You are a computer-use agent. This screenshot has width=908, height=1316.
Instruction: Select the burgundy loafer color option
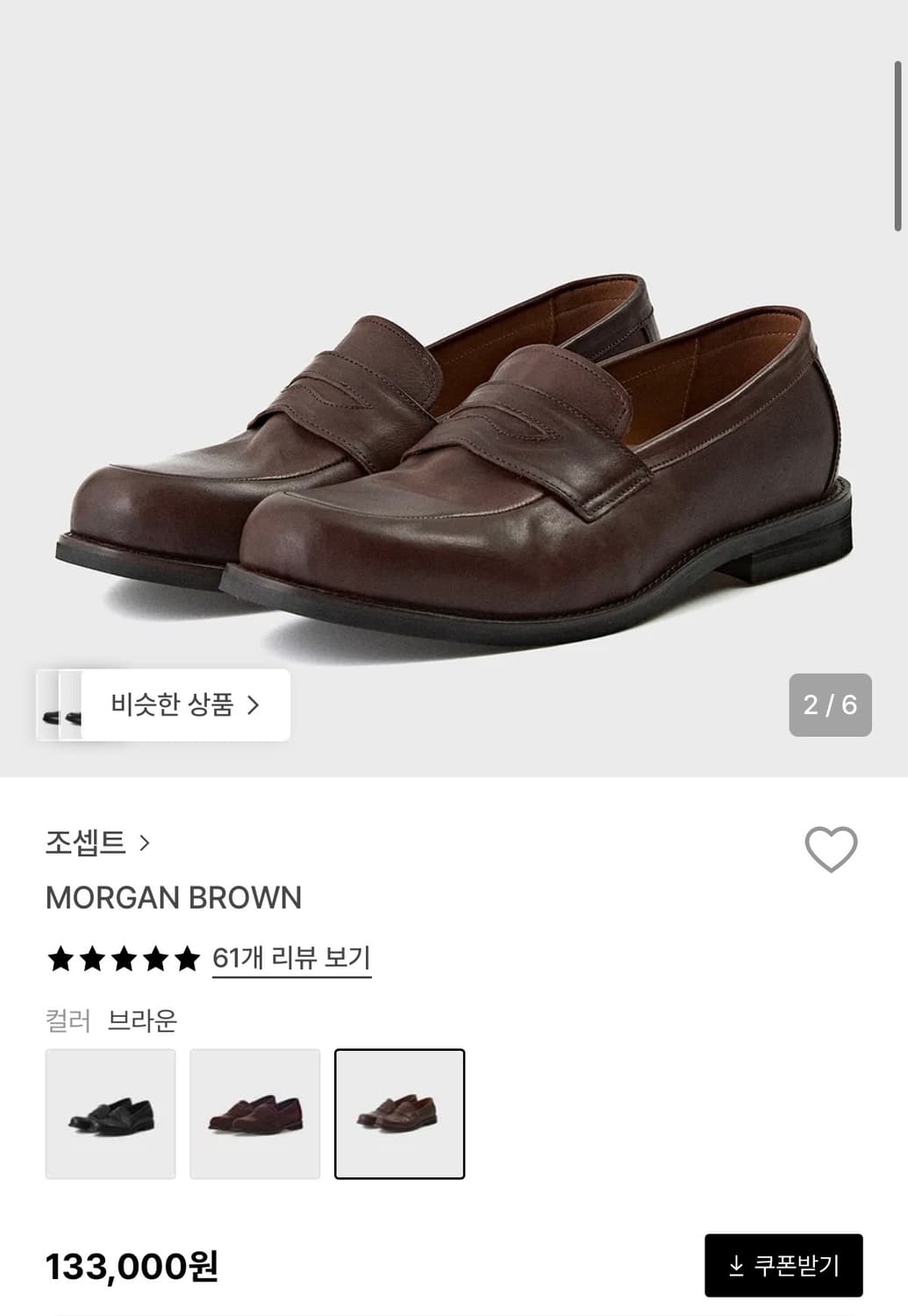pos(255,1112)
